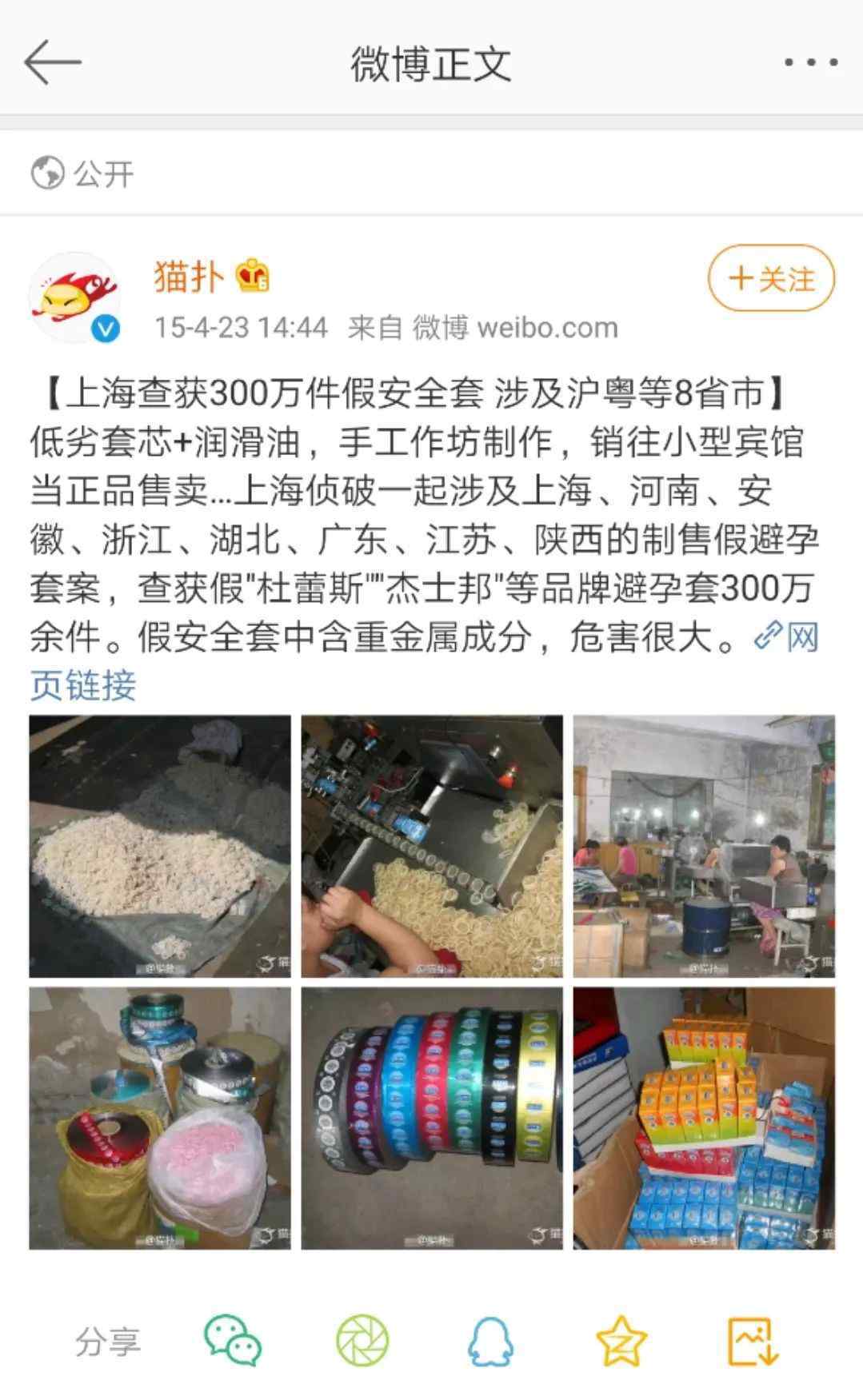
Task: Follow 猫扑 with the +关注 button
Action: coord(771,278)
